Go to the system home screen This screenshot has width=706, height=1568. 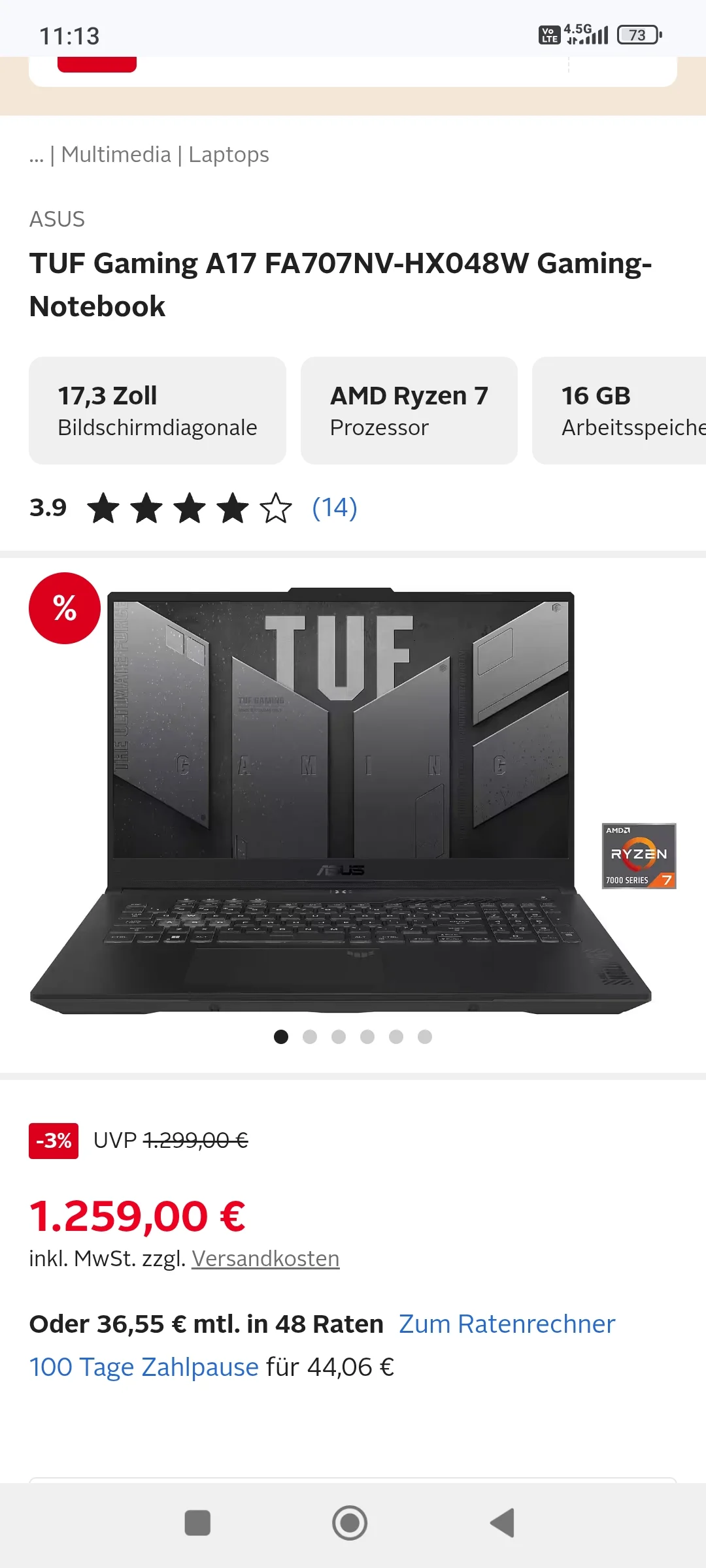[x=350, y=1523]
